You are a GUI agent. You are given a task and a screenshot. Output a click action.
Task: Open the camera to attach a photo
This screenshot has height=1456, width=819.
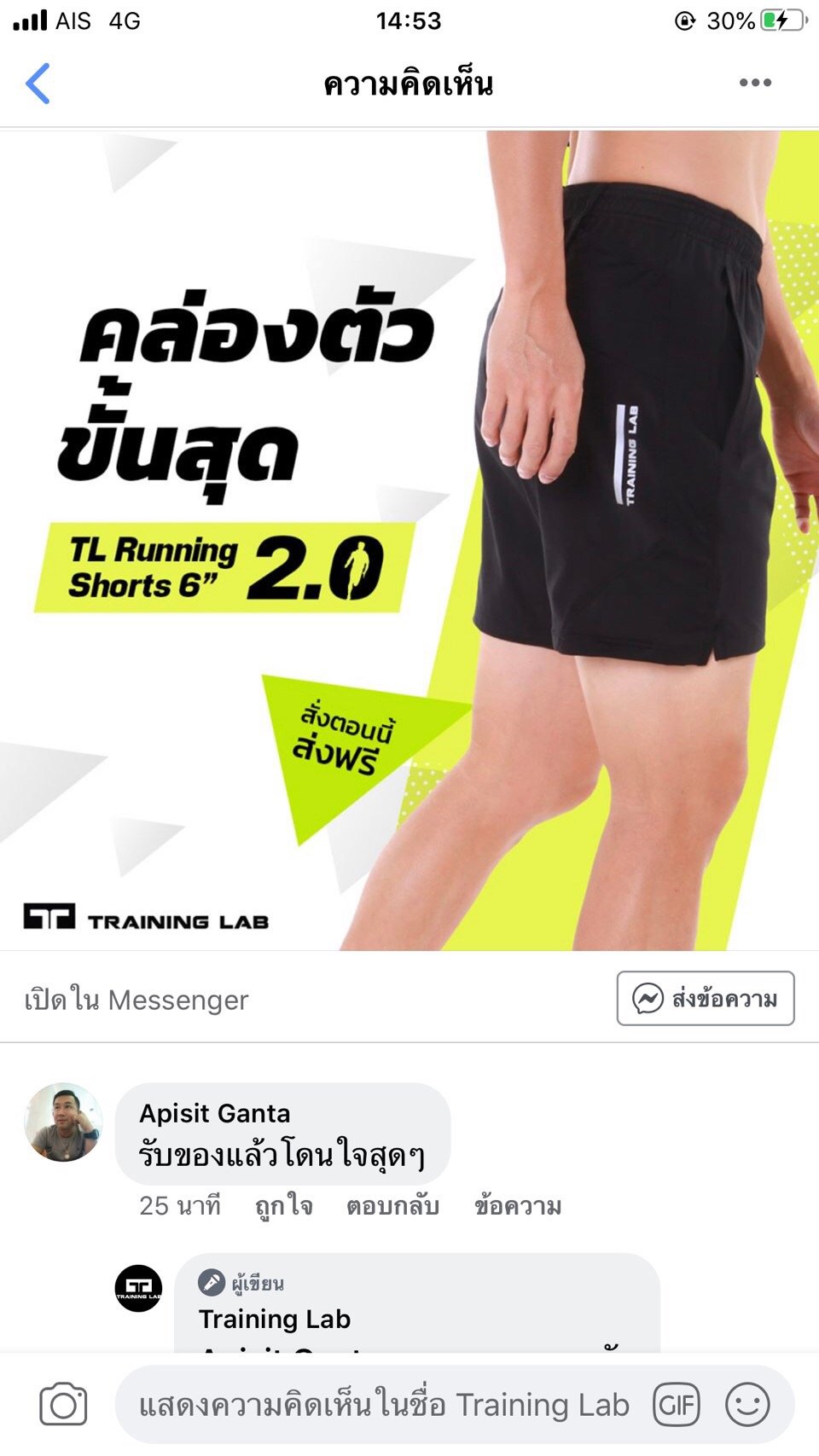63,1405
